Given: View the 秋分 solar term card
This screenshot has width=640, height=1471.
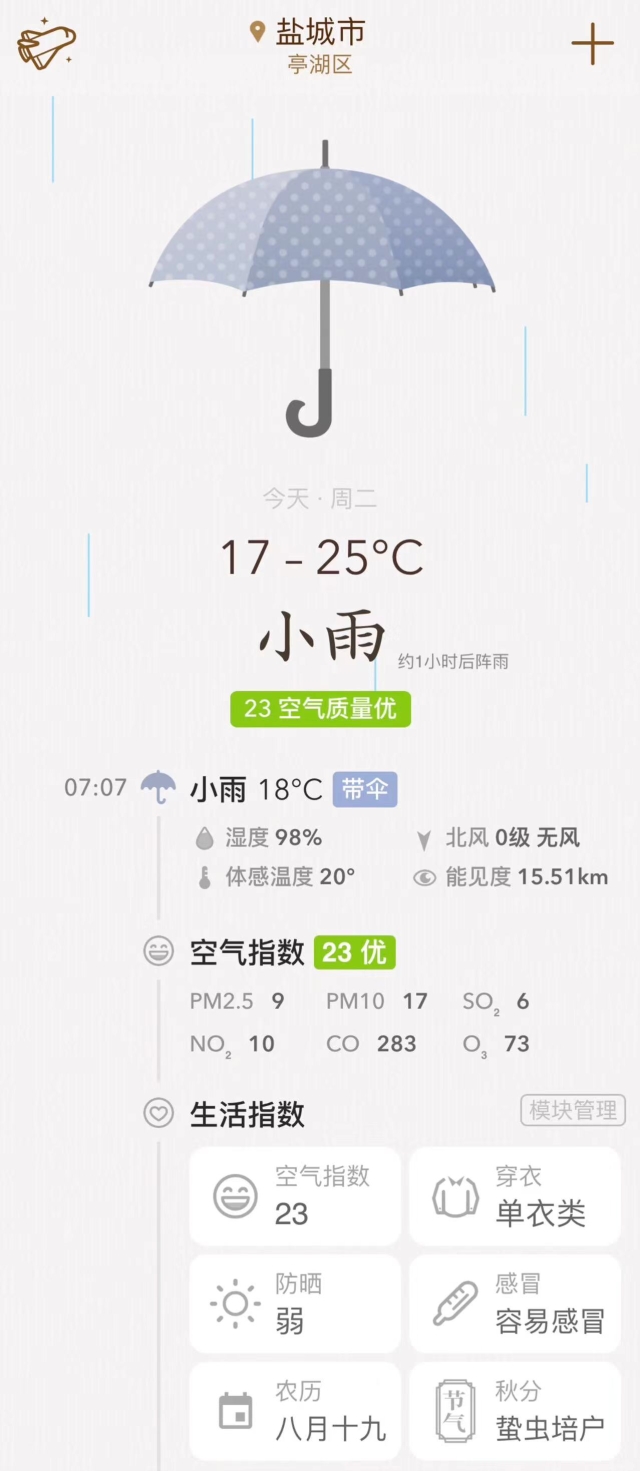Looking at the screenshot, I should point(515,1411).
